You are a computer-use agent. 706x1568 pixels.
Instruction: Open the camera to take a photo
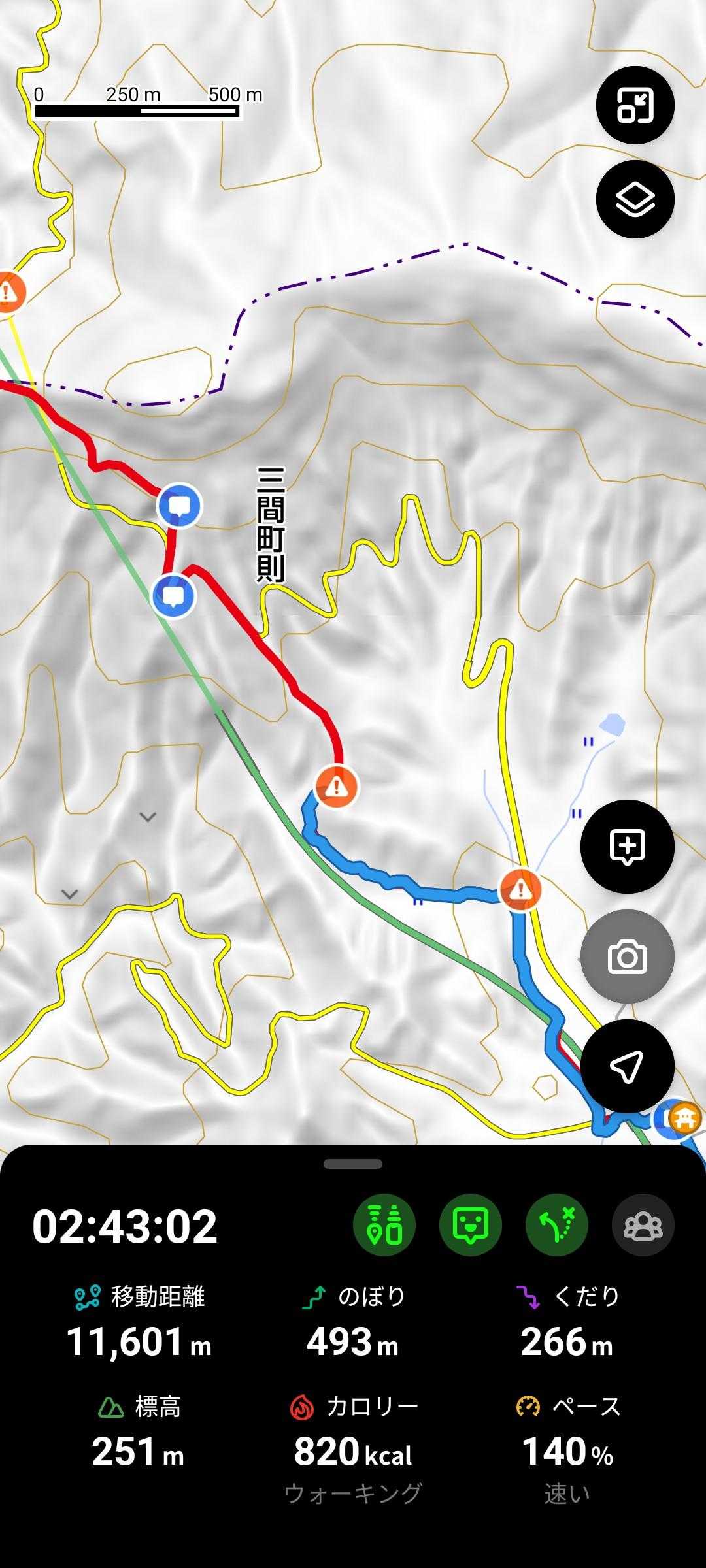pos(627,956)
